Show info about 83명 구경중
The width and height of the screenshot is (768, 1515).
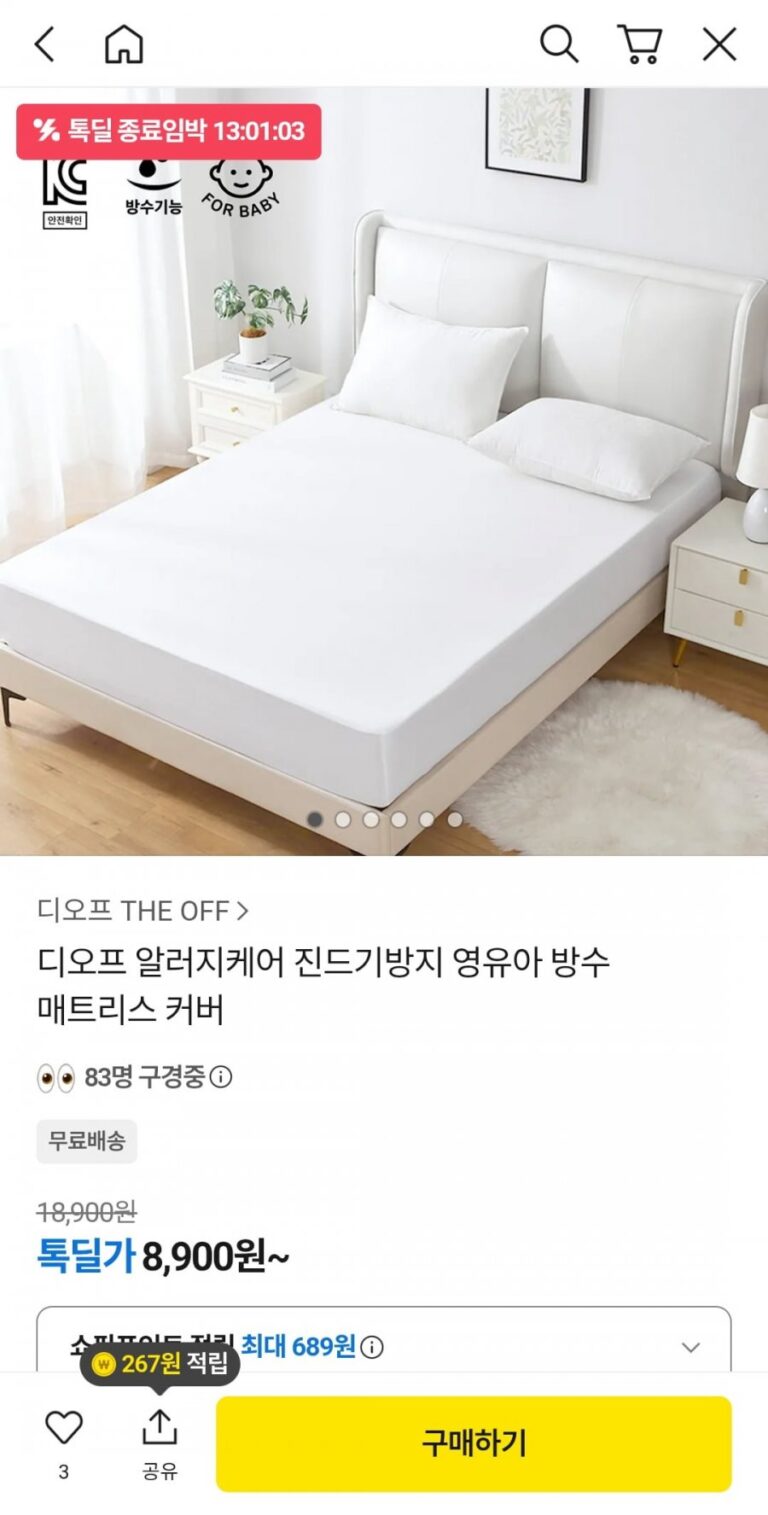tap(222, 1077)
